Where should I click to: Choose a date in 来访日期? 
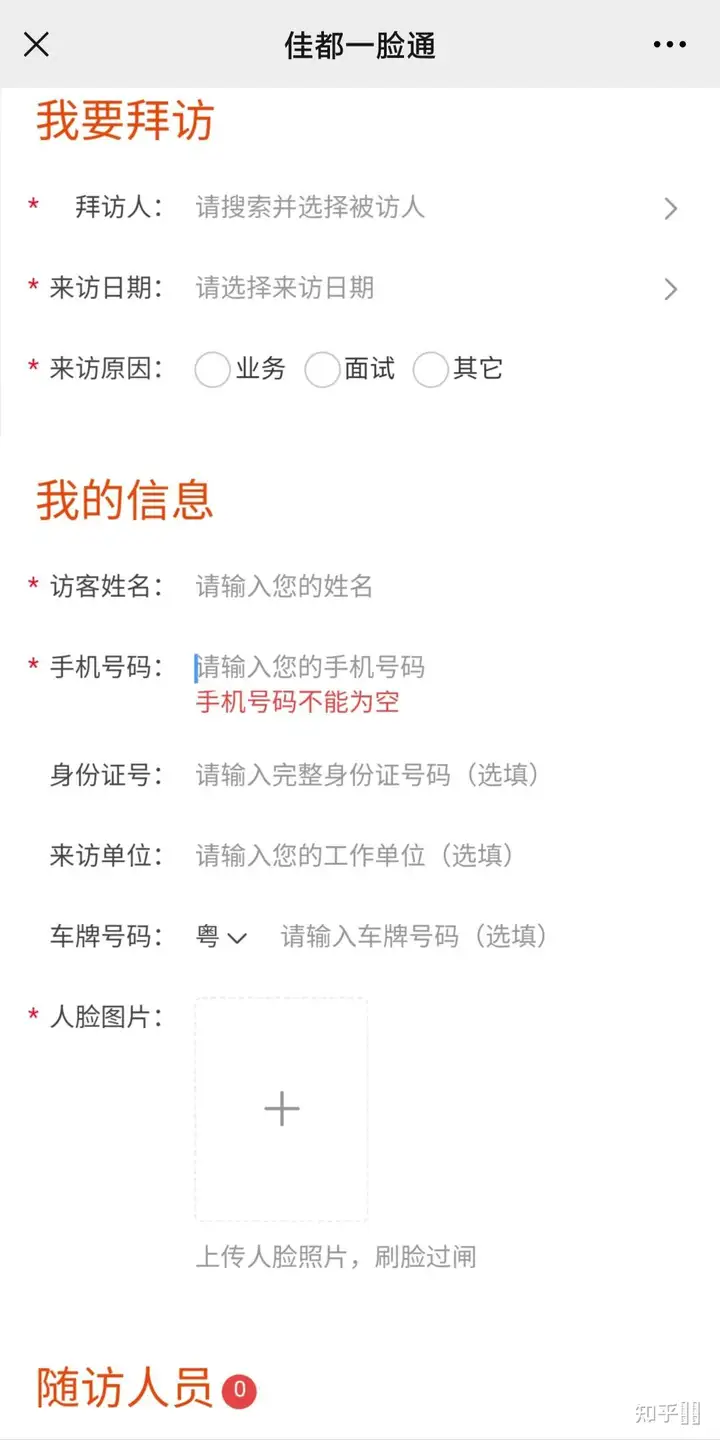[437, 288]
